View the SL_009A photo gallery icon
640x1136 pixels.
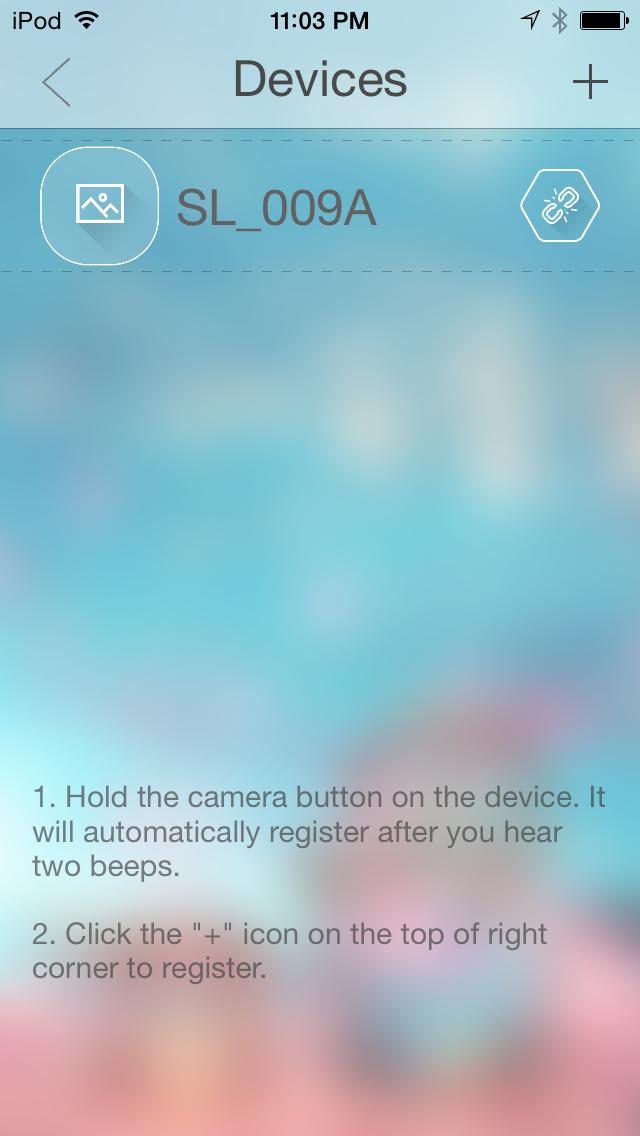coord(99,205)
